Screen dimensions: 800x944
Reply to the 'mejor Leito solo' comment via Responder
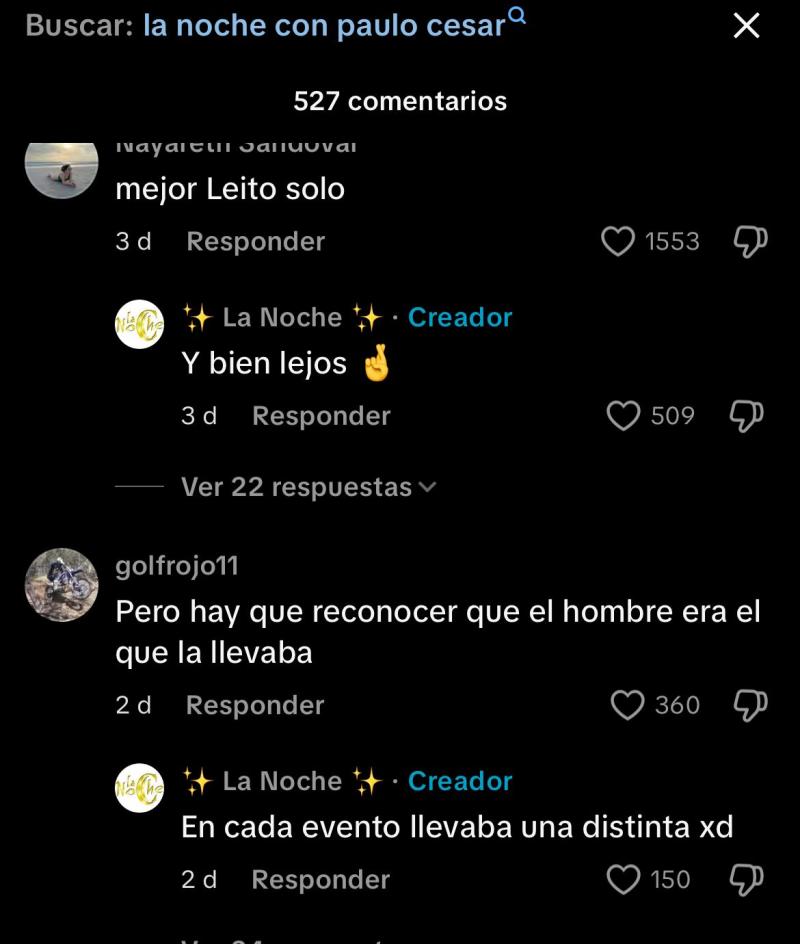[254, 240]
